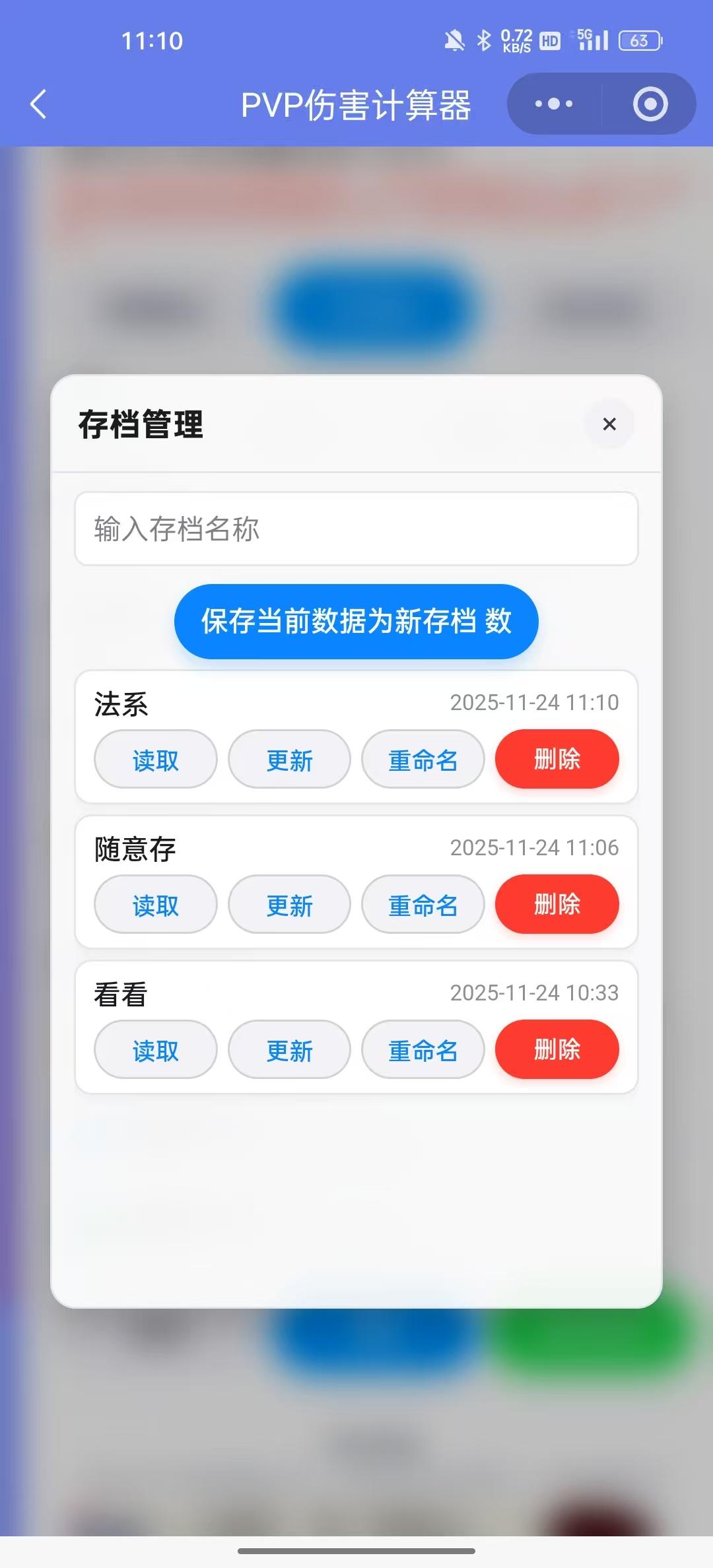Tap the PVP伤害计算器 title text

[356, 104]
